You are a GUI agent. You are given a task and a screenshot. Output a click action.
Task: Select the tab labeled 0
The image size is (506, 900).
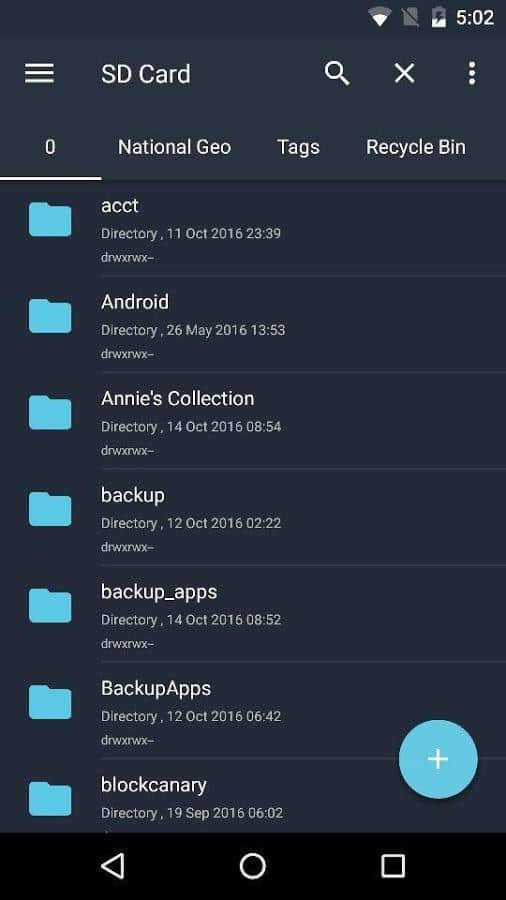click(50, 147)
